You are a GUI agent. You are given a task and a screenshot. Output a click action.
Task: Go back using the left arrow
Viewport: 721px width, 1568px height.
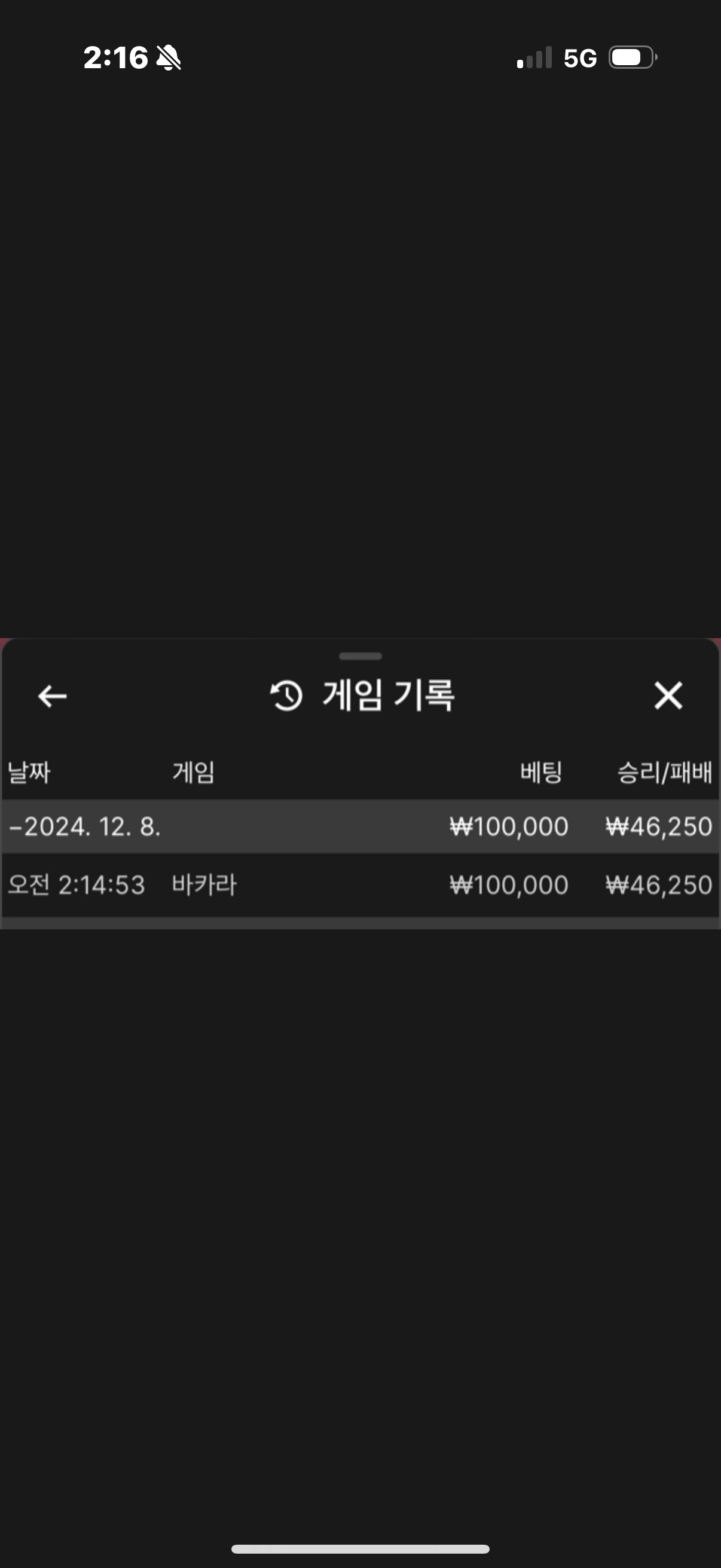(x=53, y=695)
